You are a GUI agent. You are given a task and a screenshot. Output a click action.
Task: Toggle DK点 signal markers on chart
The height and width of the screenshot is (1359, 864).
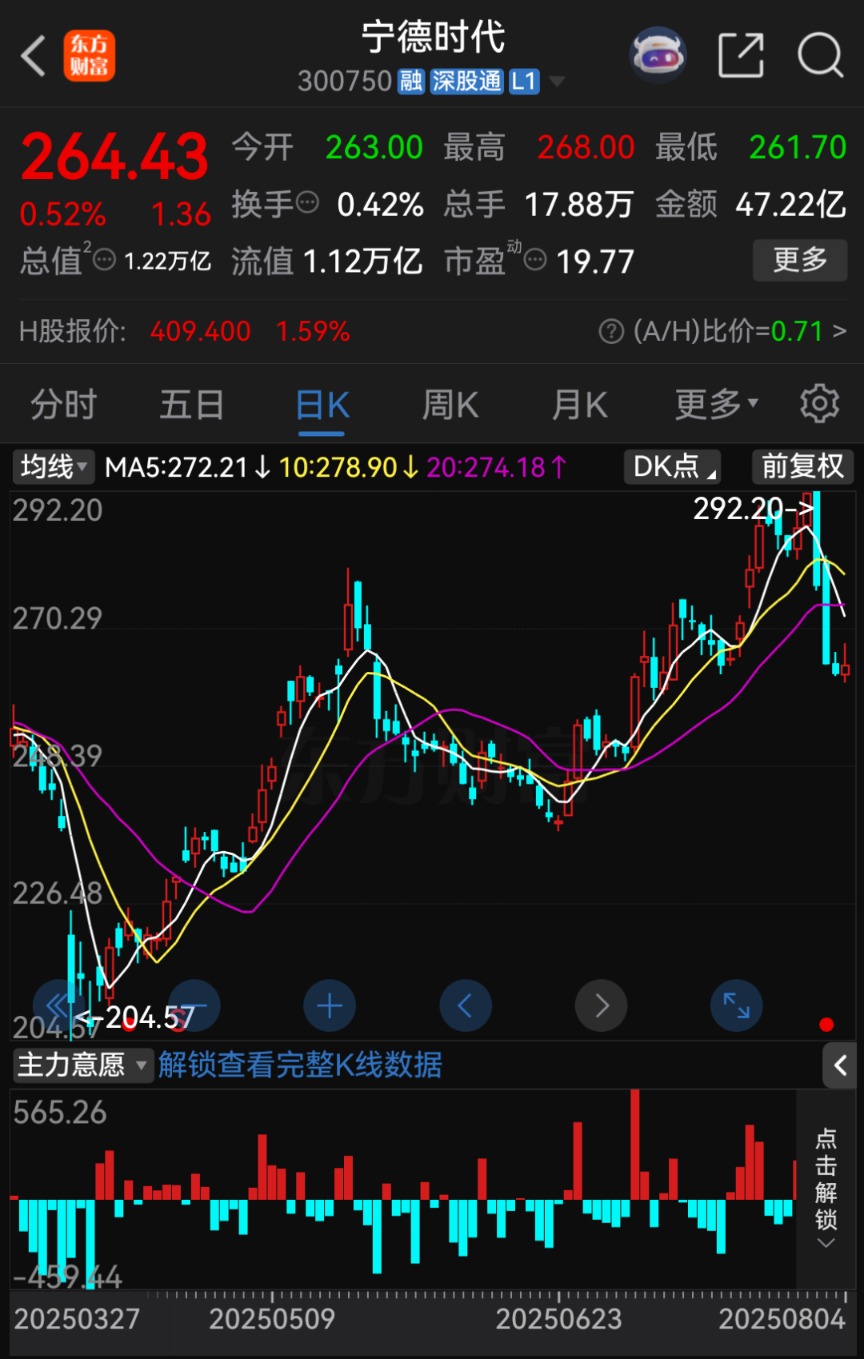(671, 466)
